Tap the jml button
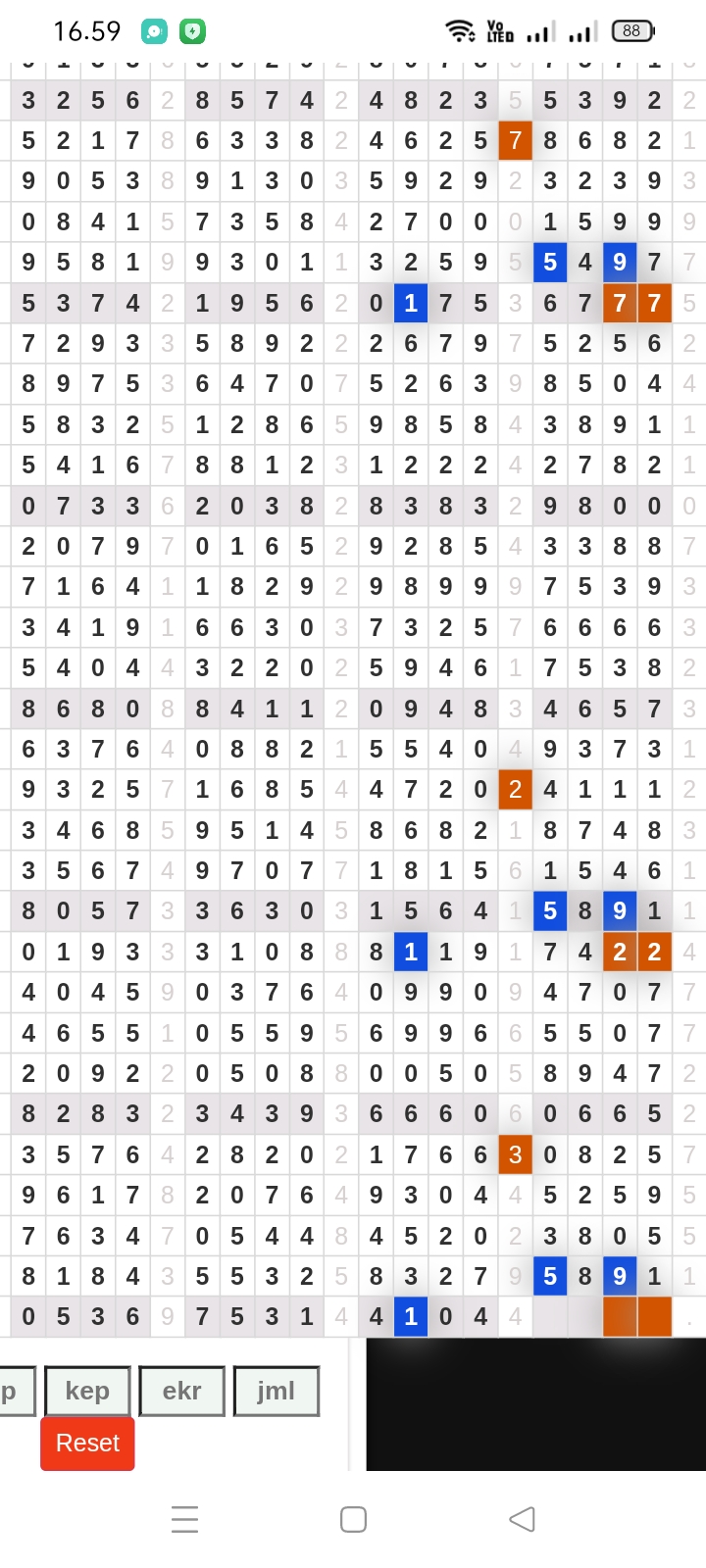Screen dimensions: 706x1568 [276, 1391]
